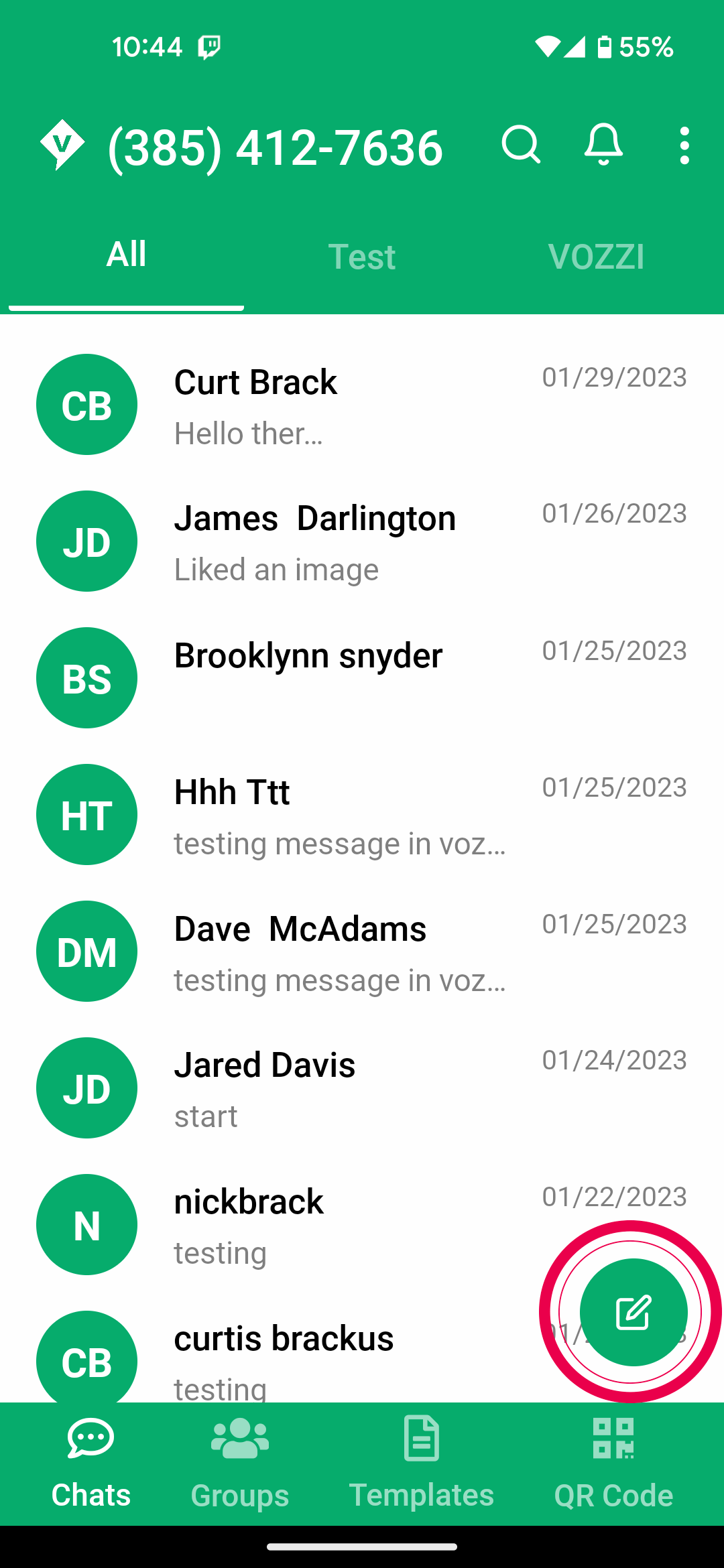The height and width of the screenshot is (1568, 724).
Task: Open the chat with Jared Davis
Action: (362, 1088)
